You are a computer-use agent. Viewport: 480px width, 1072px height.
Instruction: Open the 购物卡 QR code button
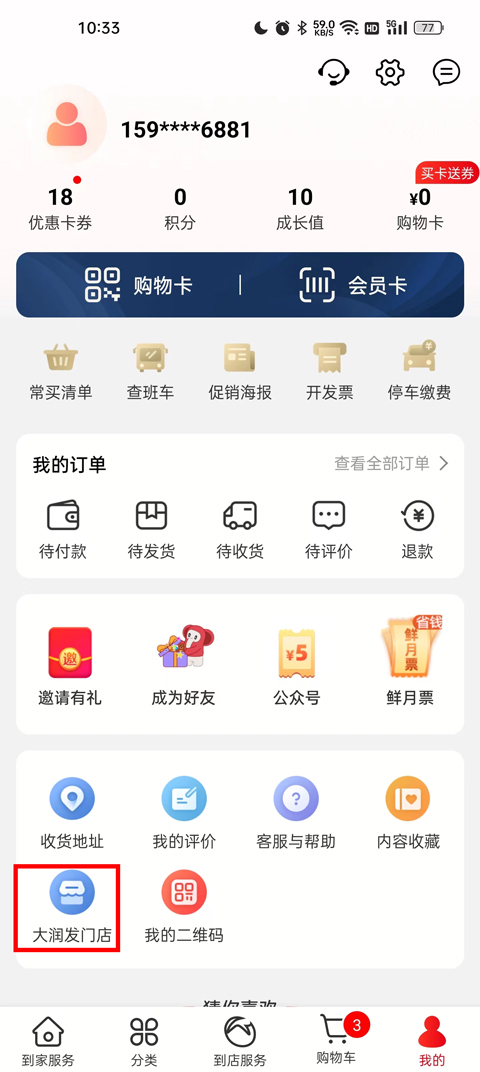pos(138,285)
